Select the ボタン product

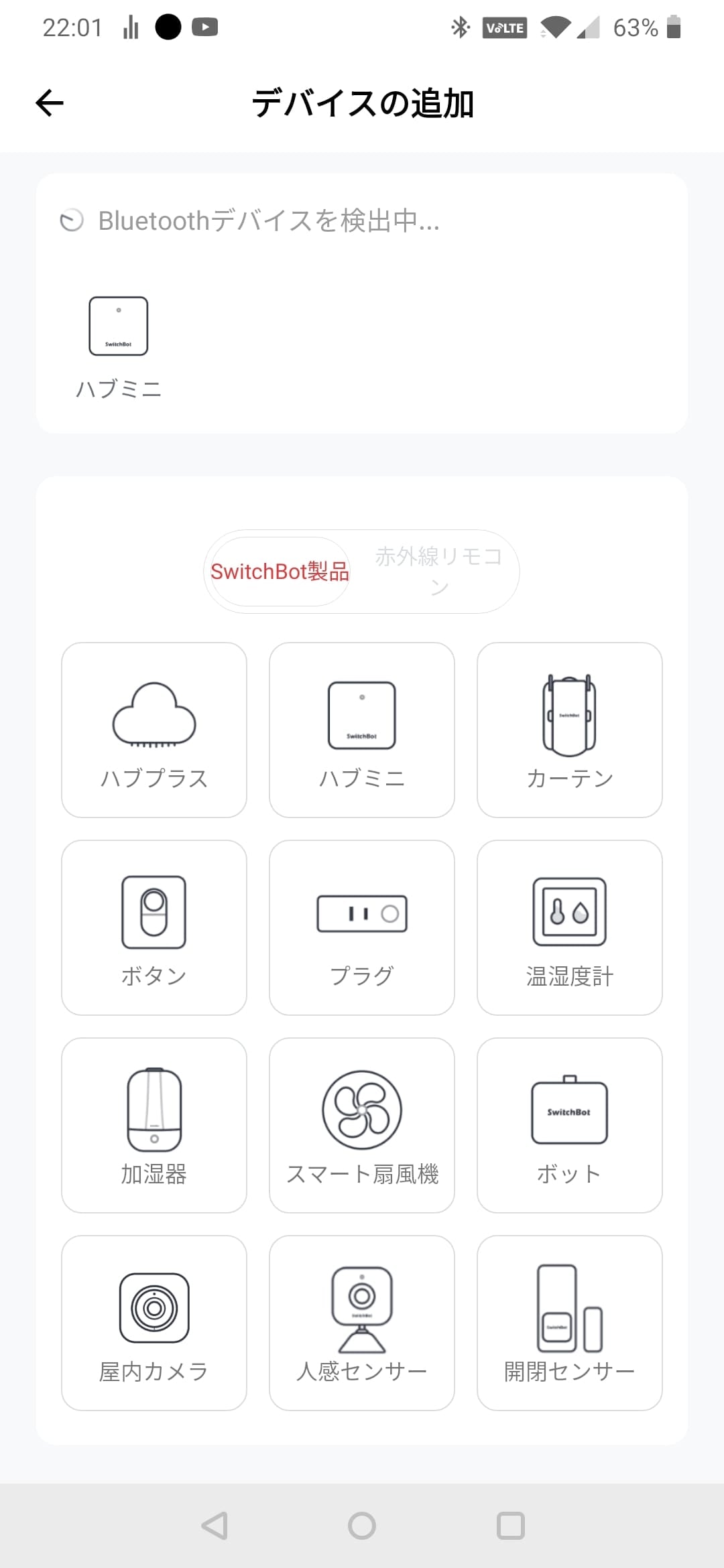tap(154, 927)
